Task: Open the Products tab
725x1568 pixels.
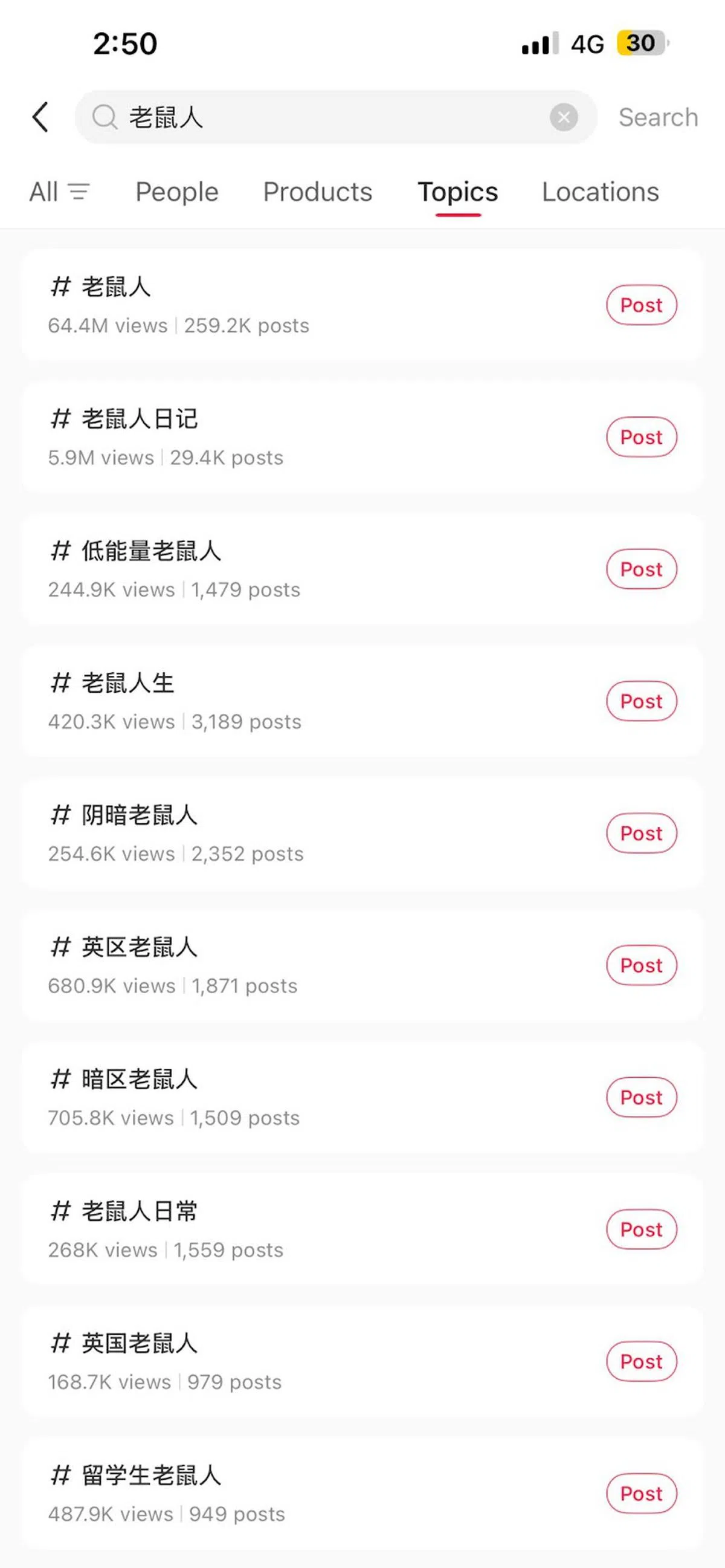Action: click(x=318, y=192)
